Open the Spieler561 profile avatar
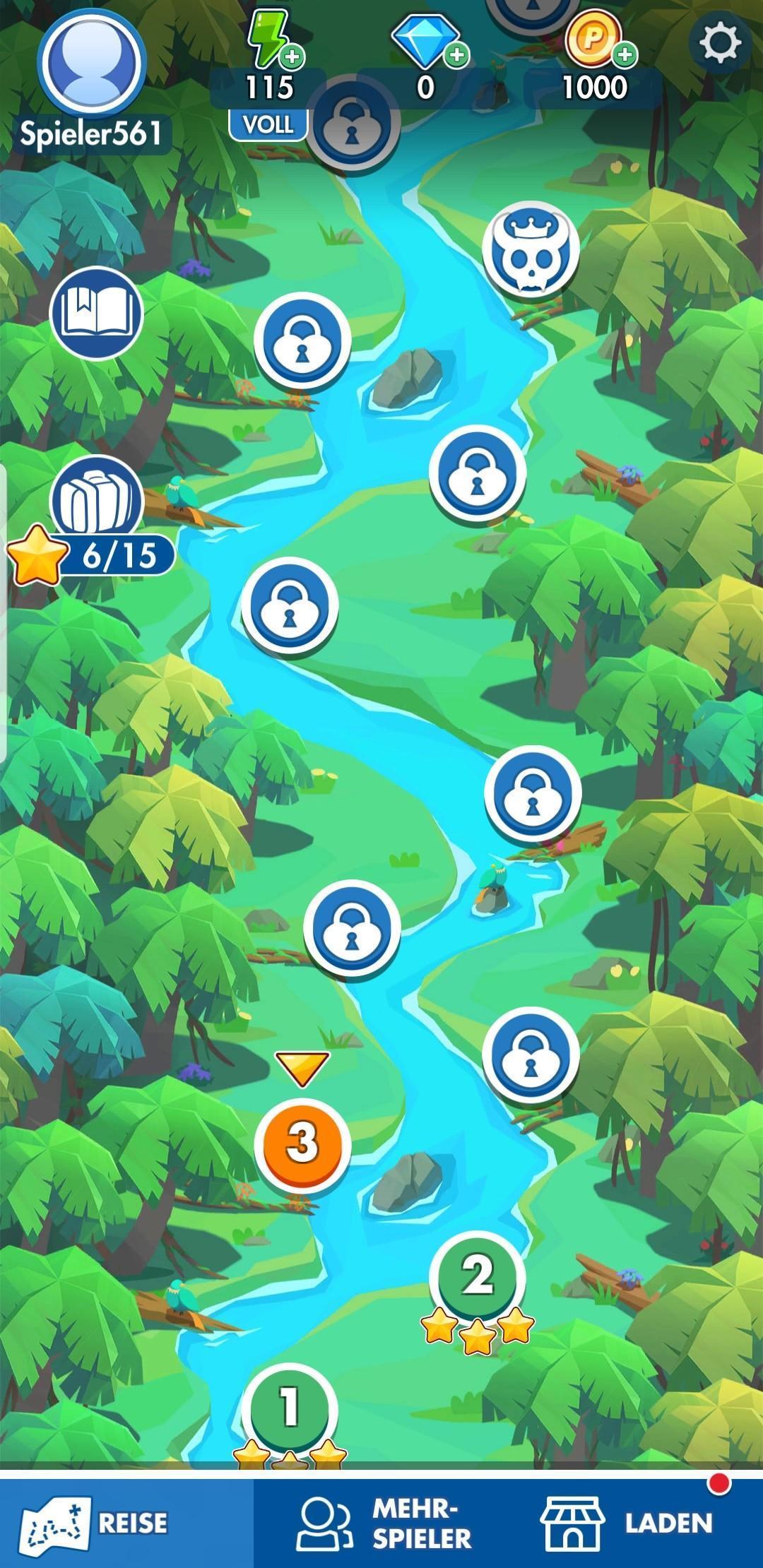The height and width of the screenshot is (1568, 763). (x=92, y=64)
